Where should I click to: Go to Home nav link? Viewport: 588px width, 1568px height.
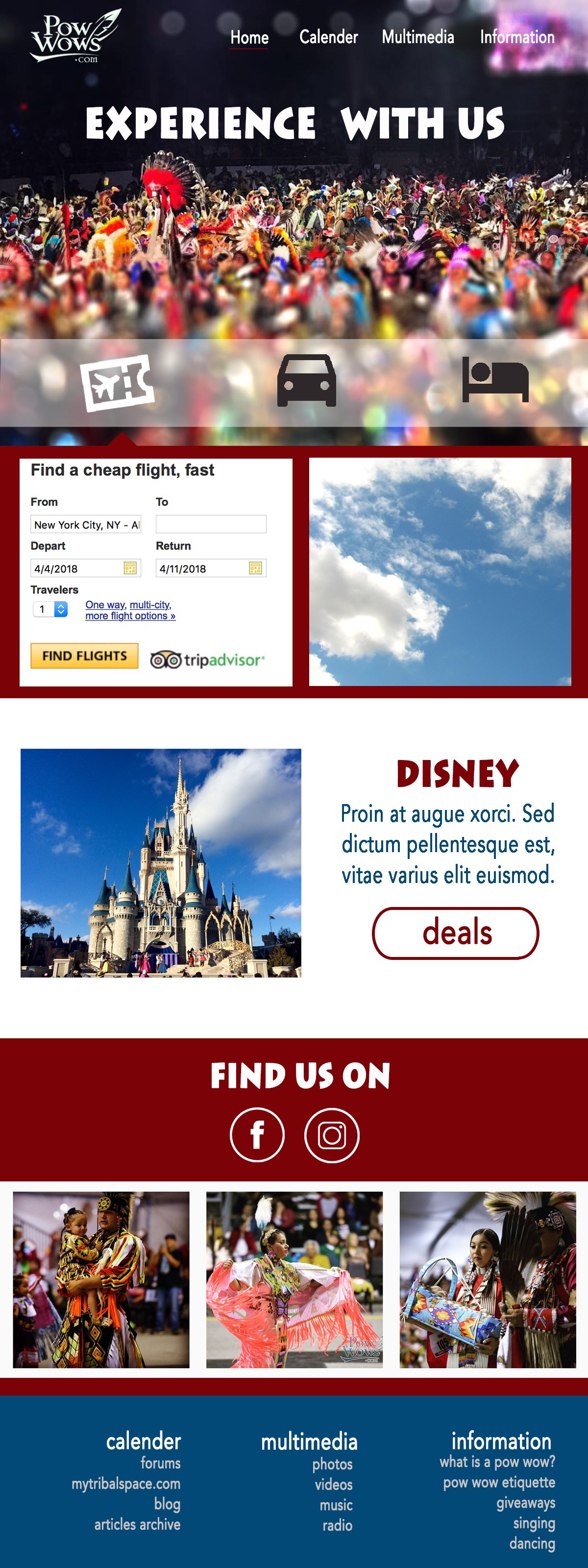pyautogui.click(x=249, y=38)
